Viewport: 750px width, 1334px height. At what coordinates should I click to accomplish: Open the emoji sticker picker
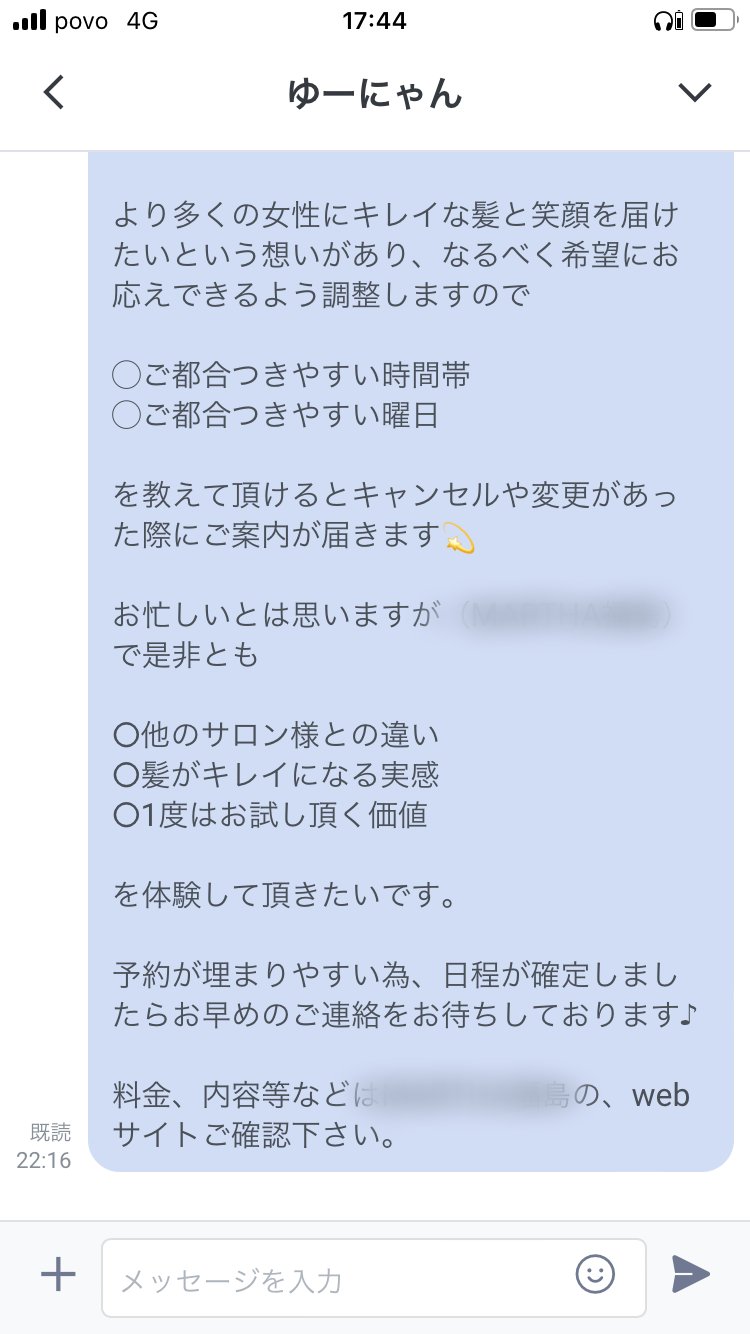coord(595,1274)
